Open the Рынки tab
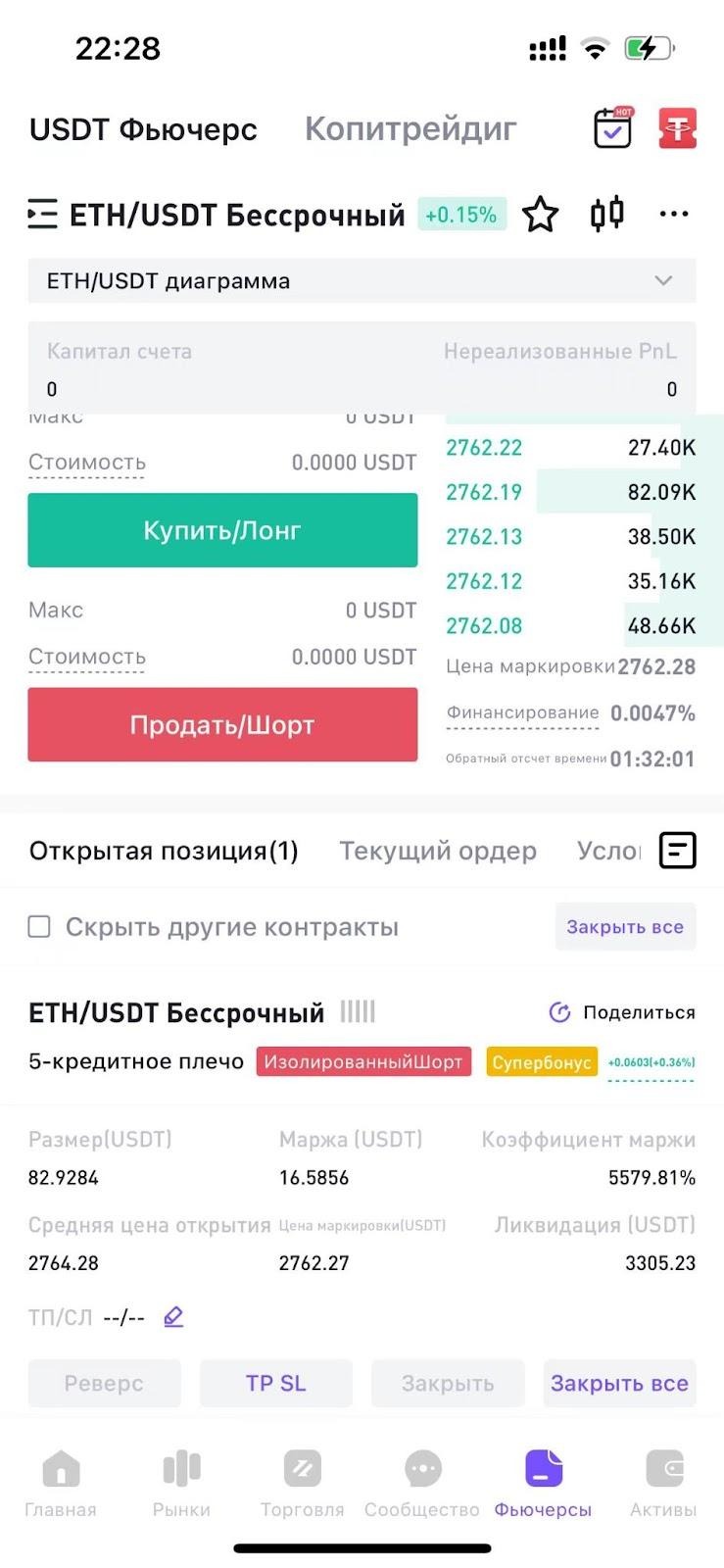This screenshot has width=724, height=1568. 181,1484
